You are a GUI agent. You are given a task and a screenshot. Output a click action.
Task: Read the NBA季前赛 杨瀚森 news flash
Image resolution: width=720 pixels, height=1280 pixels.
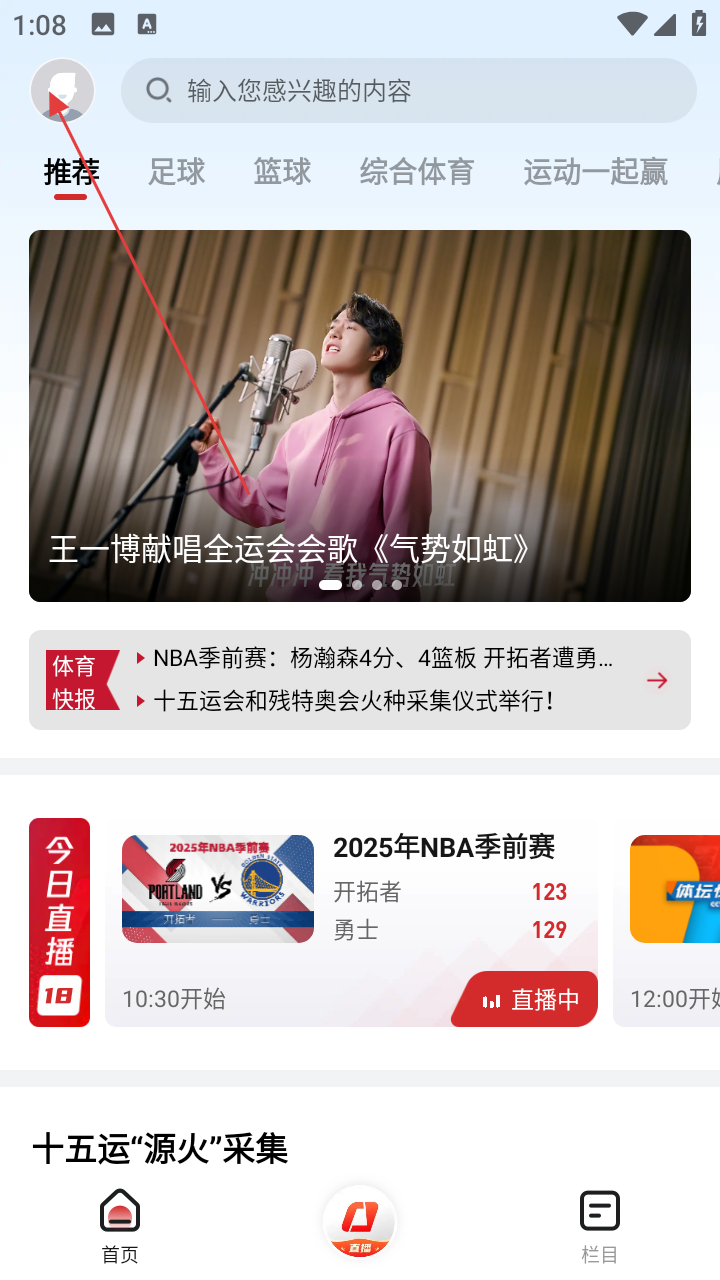(x=383, y=658)
